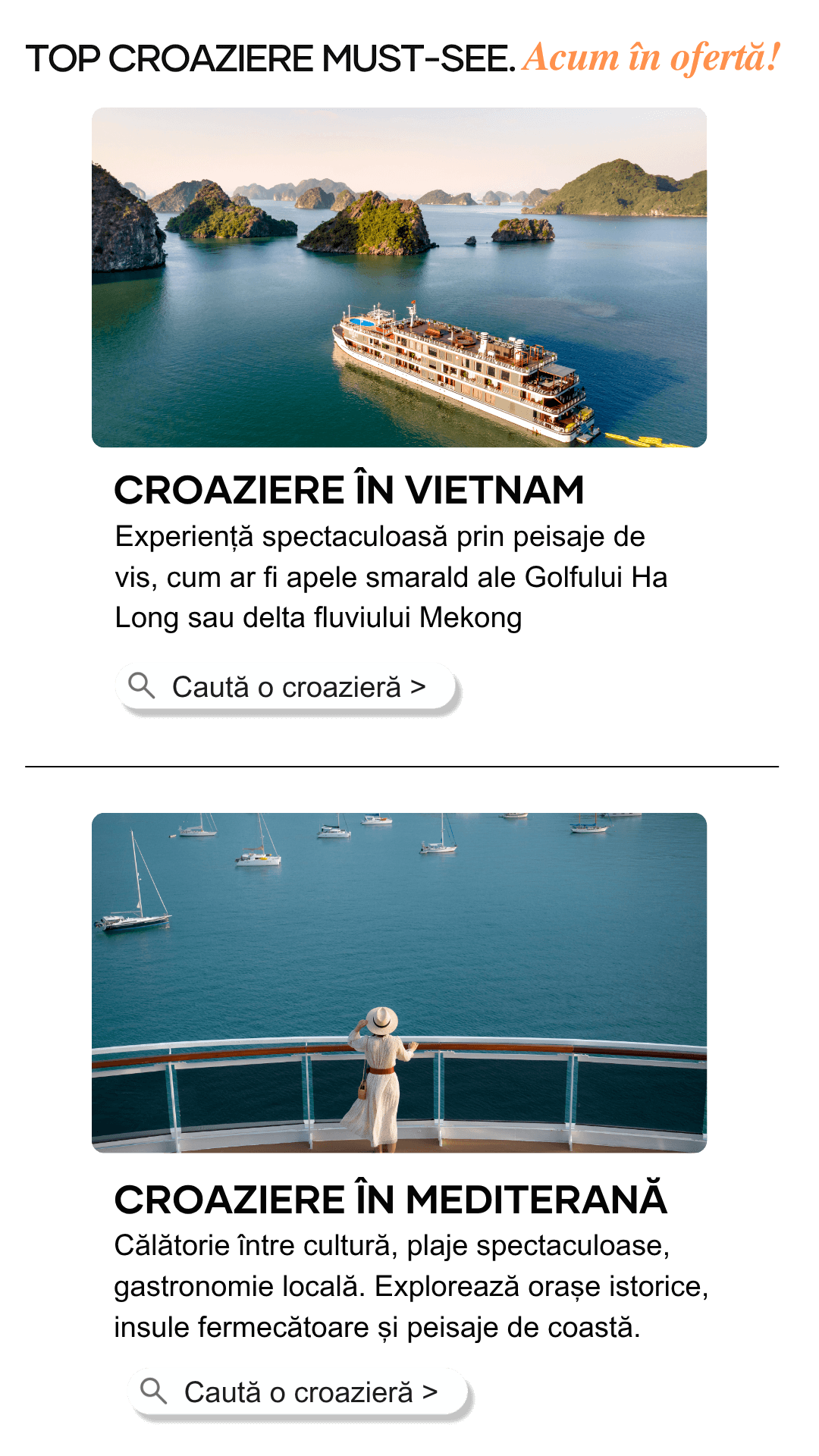Open the Mediterranean cruise photo card
Image resolution: width=819 pixels, height=1456 pixels.
tap(400, 983)
